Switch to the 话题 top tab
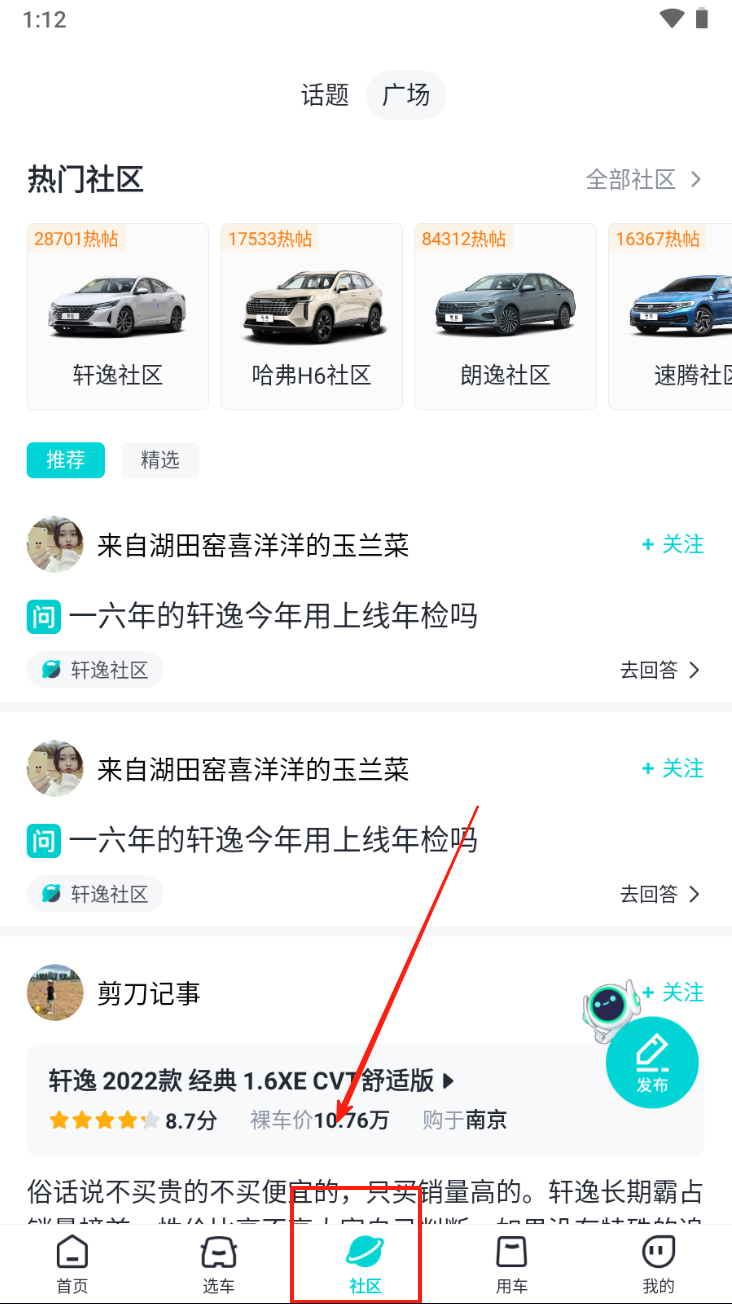 click(x=325, y=95)
